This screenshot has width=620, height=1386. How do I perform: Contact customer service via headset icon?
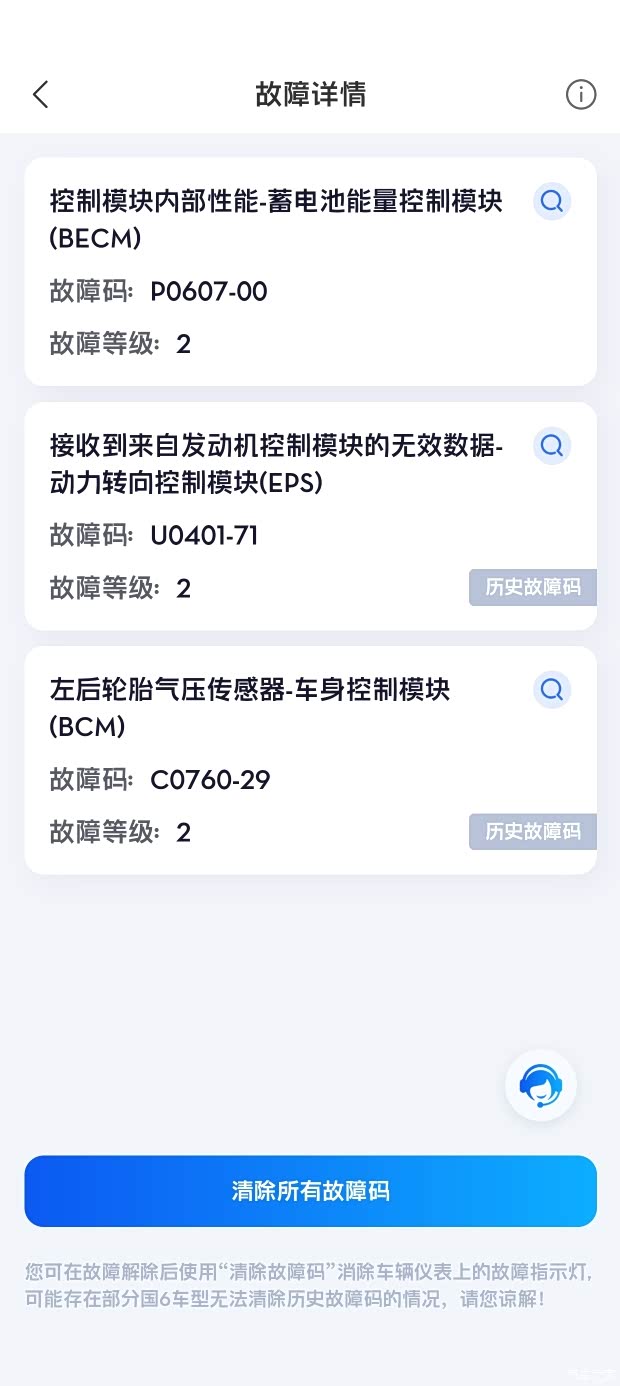(x=541, y=1085)
